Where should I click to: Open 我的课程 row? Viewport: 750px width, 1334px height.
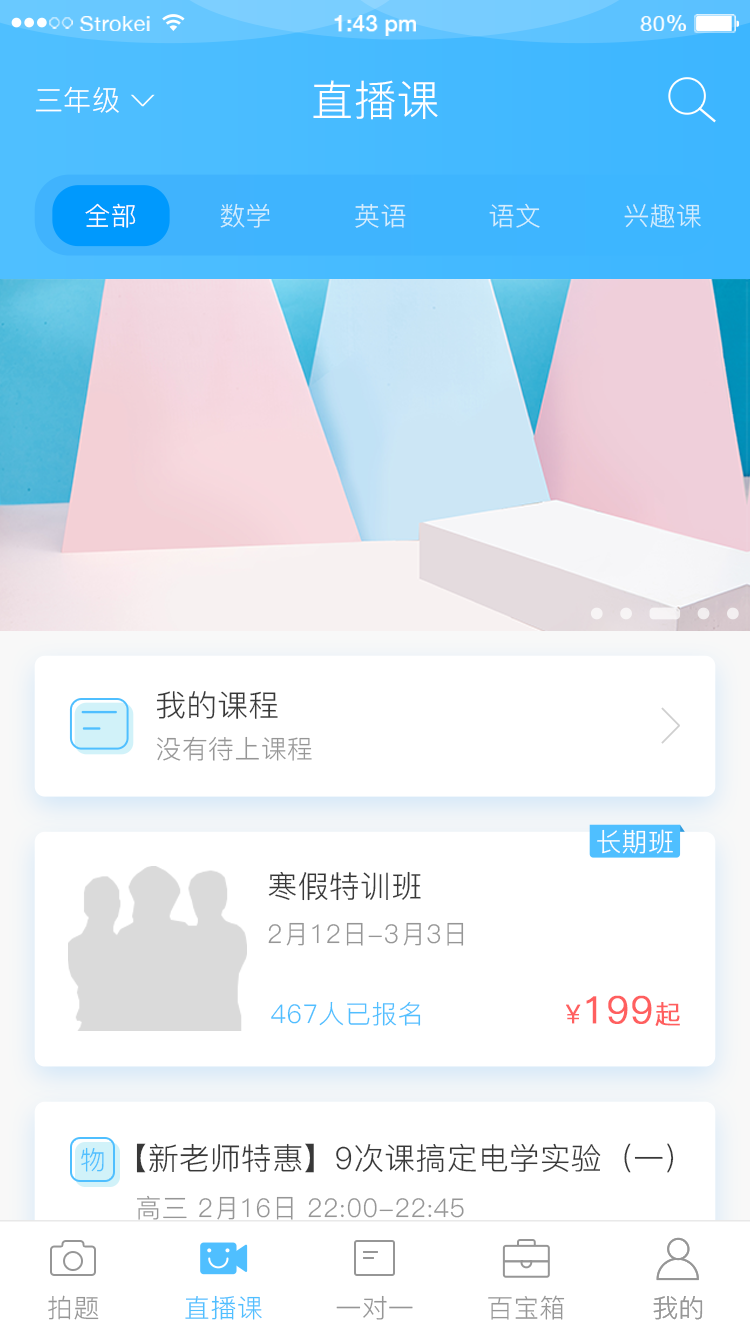coord(375,726)
